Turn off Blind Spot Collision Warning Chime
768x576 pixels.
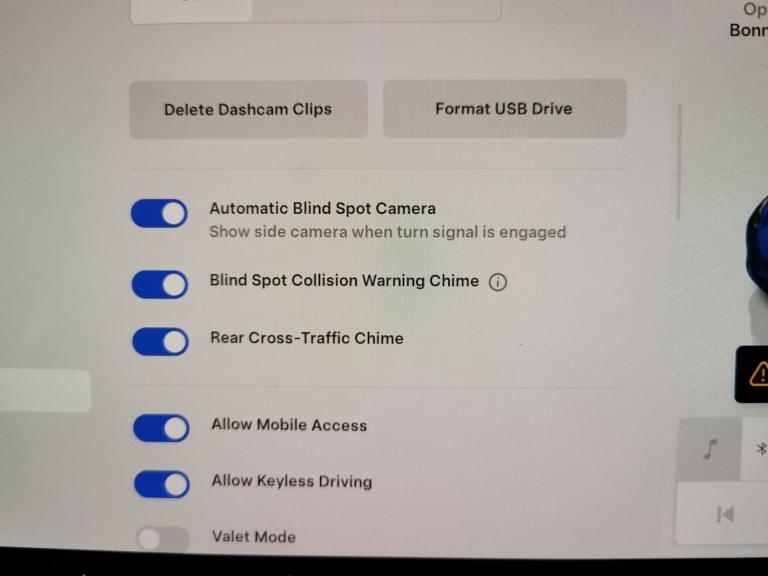pos(160,284)
